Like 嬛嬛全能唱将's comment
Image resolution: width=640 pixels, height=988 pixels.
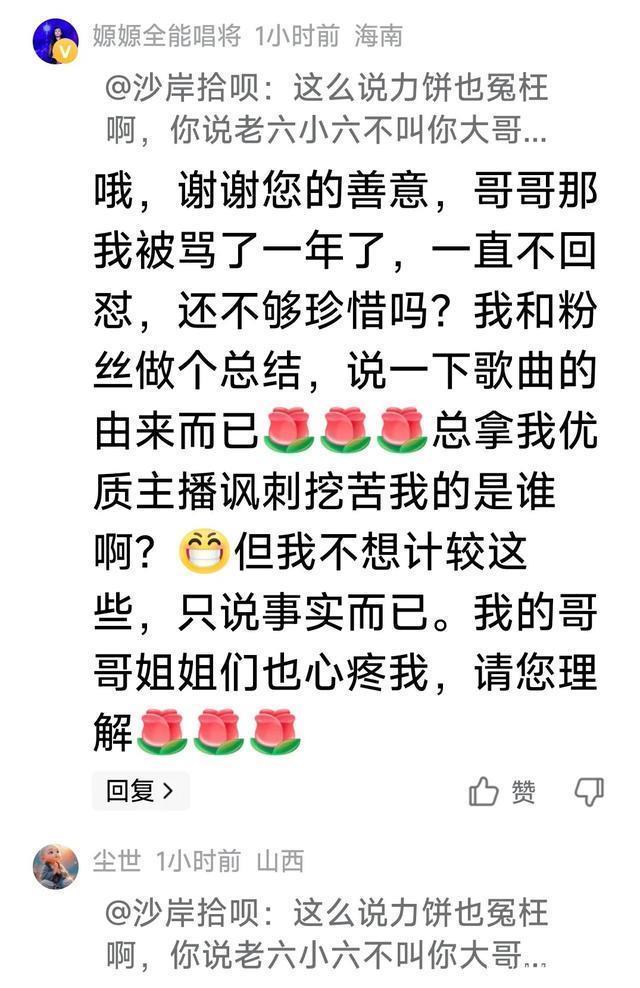tap(502, 792)
